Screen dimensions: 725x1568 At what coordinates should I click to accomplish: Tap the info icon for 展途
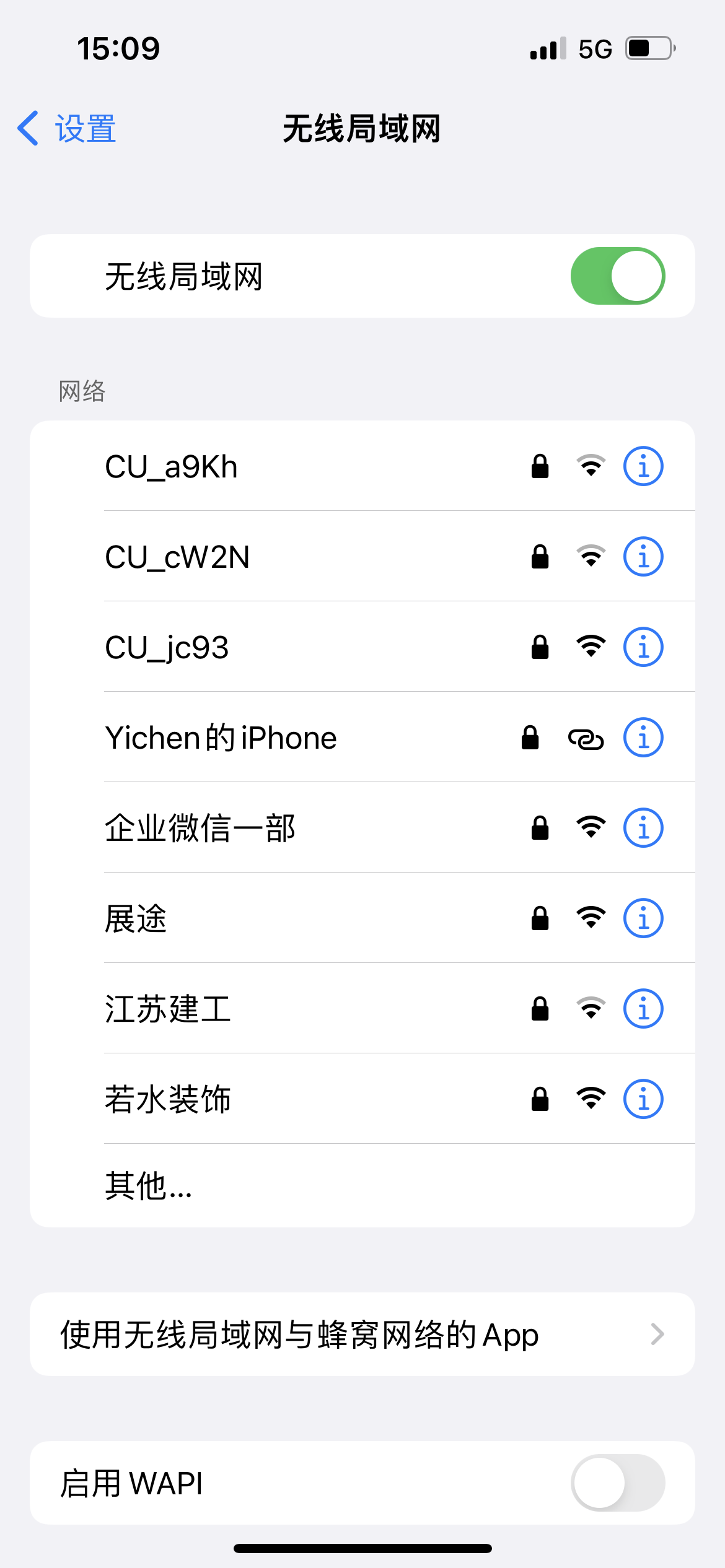643,918
